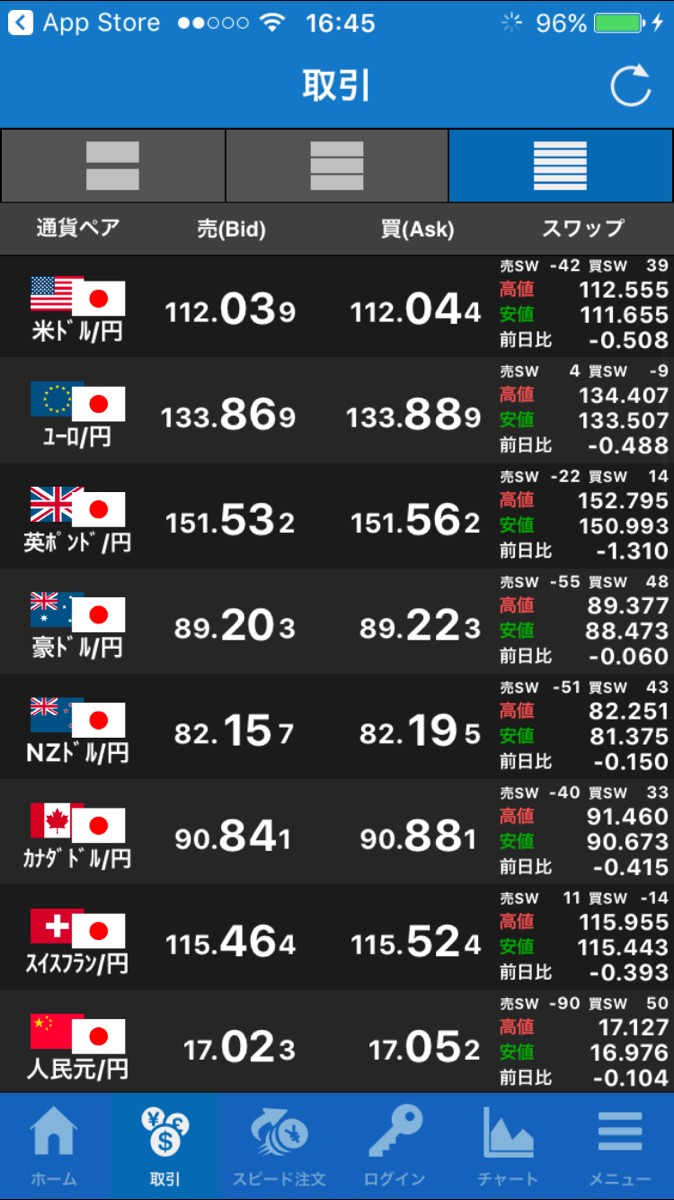
Task: Open the 豪ドル/円 currency pair row
Action: pyautogui.click(x=78, y=626)
